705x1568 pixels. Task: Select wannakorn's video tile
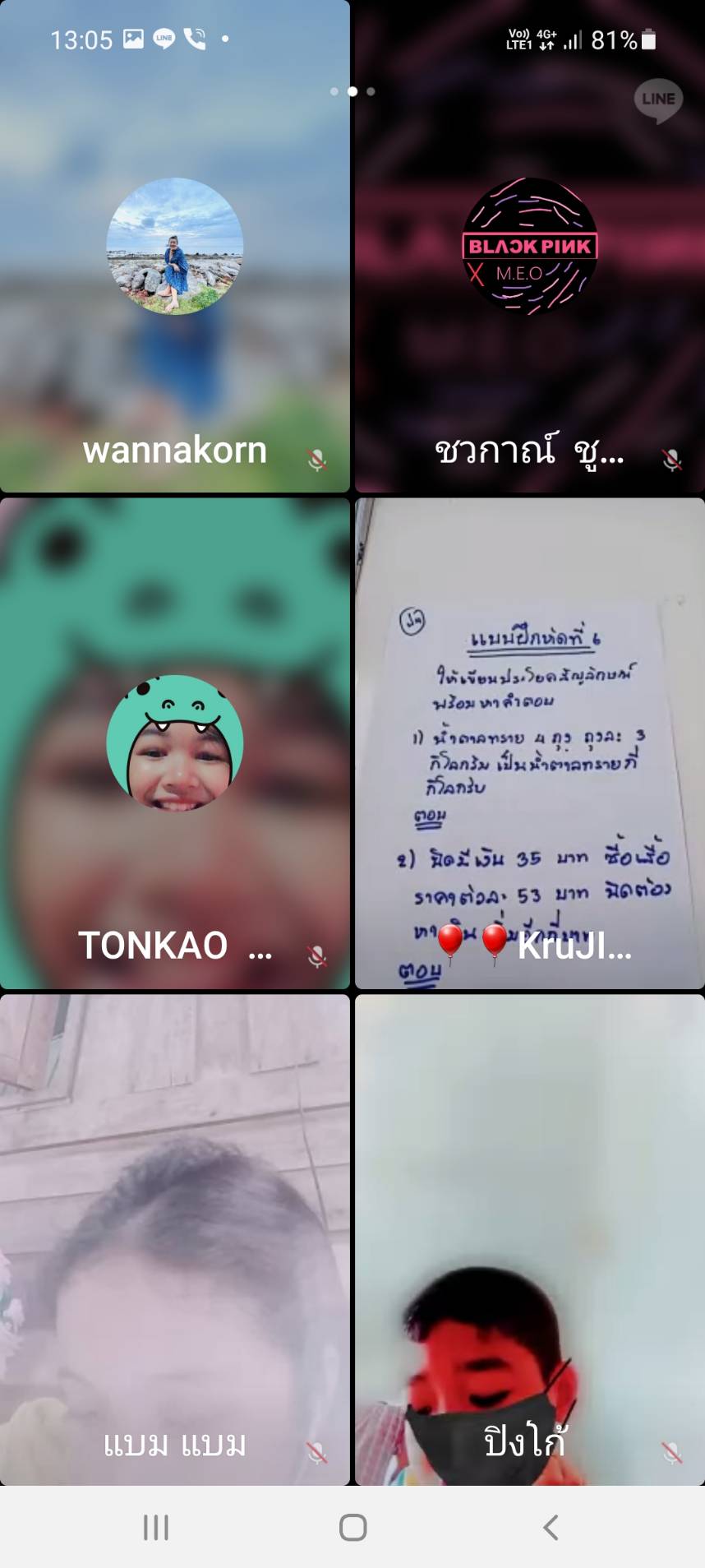tap(175, 247)
